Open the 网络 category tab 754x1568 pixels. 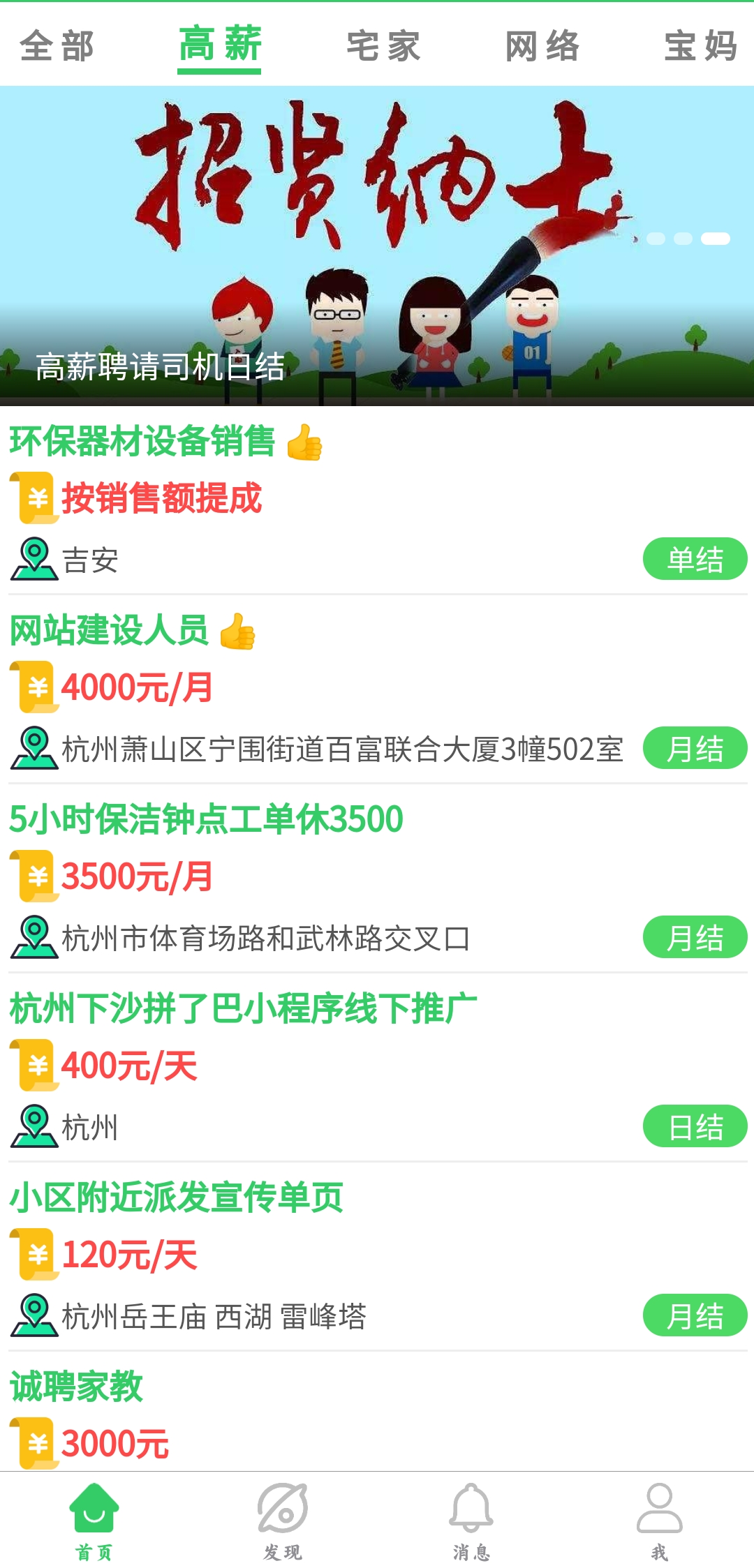(542, 46)
